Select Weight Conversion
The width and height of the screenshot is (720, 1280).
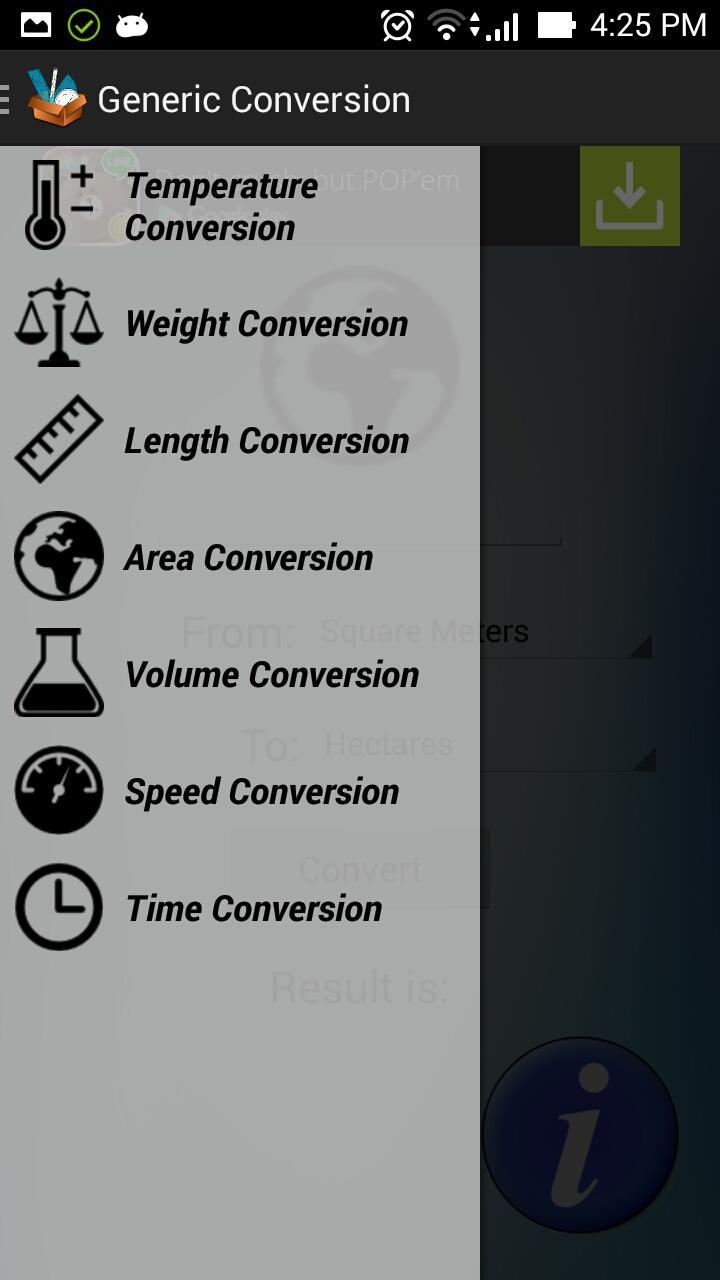tap(266, 324)
